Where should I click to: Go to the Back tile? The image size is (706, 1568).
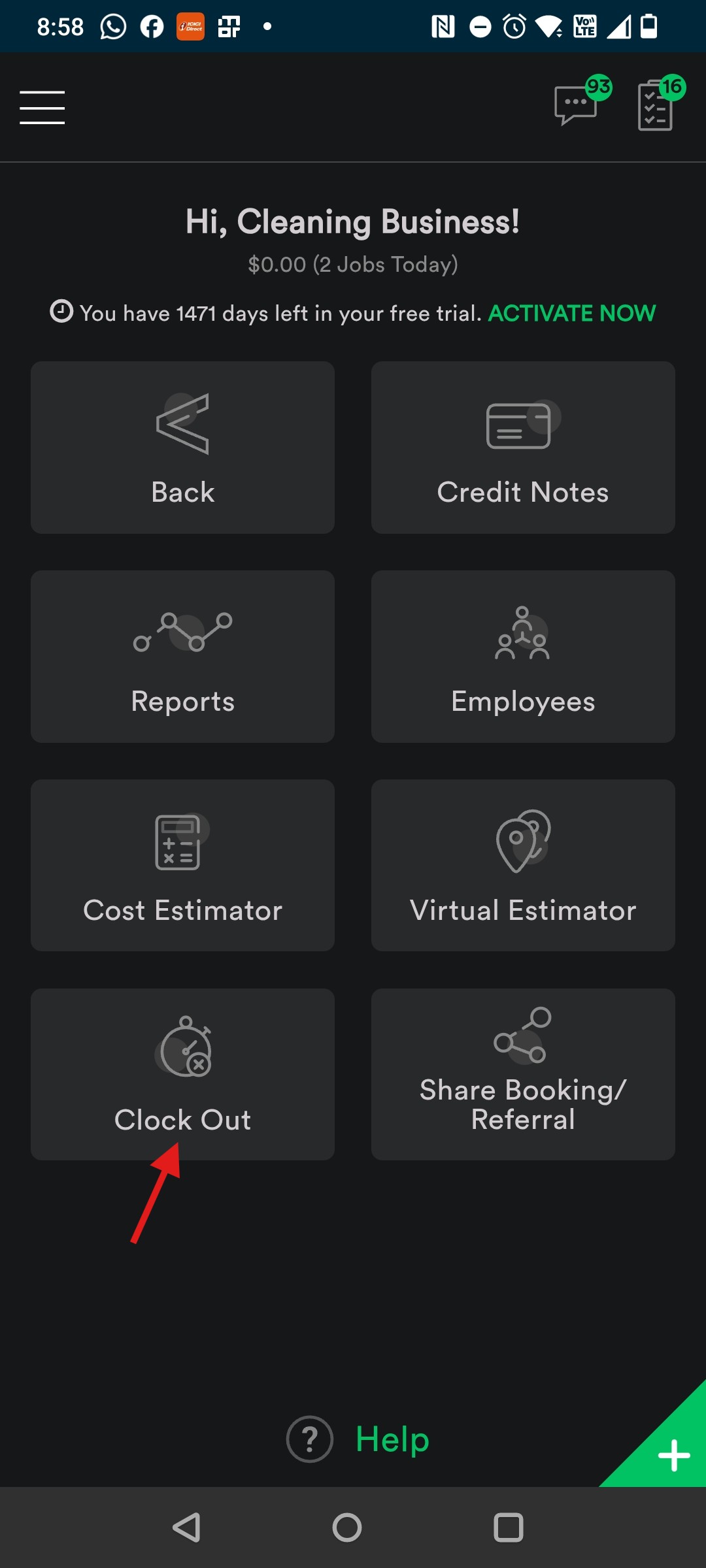pos(182,448)
